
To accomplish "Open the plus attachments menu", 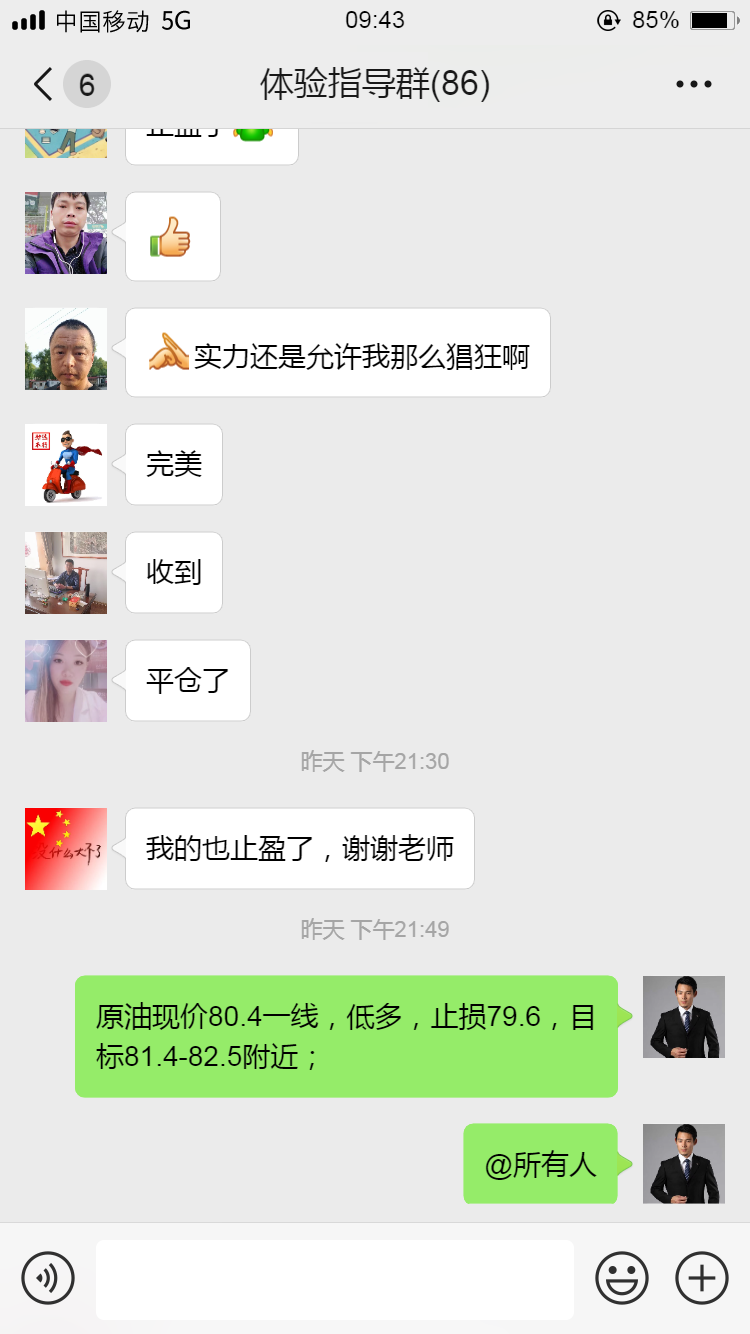I will (702, 1277).
